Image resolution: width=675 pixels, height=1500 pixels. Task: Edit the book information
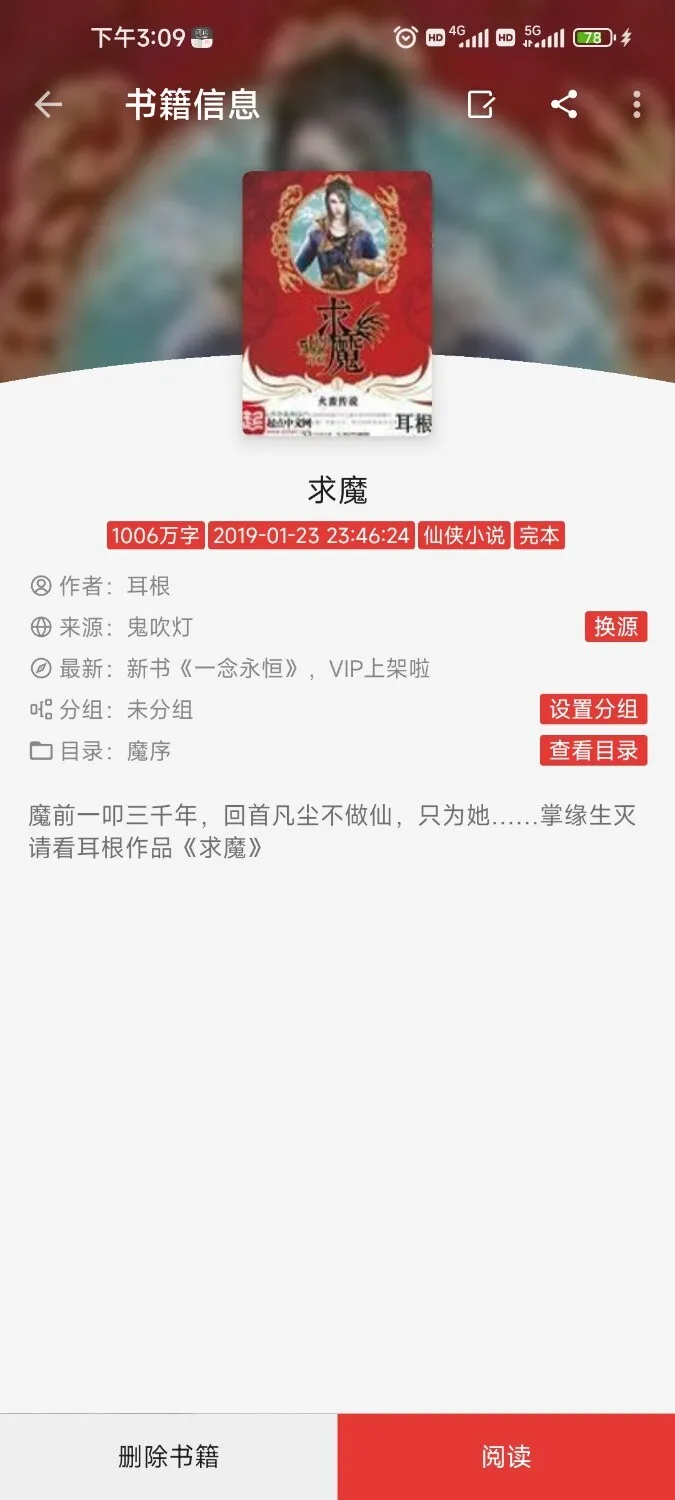[x=481, y=105]
